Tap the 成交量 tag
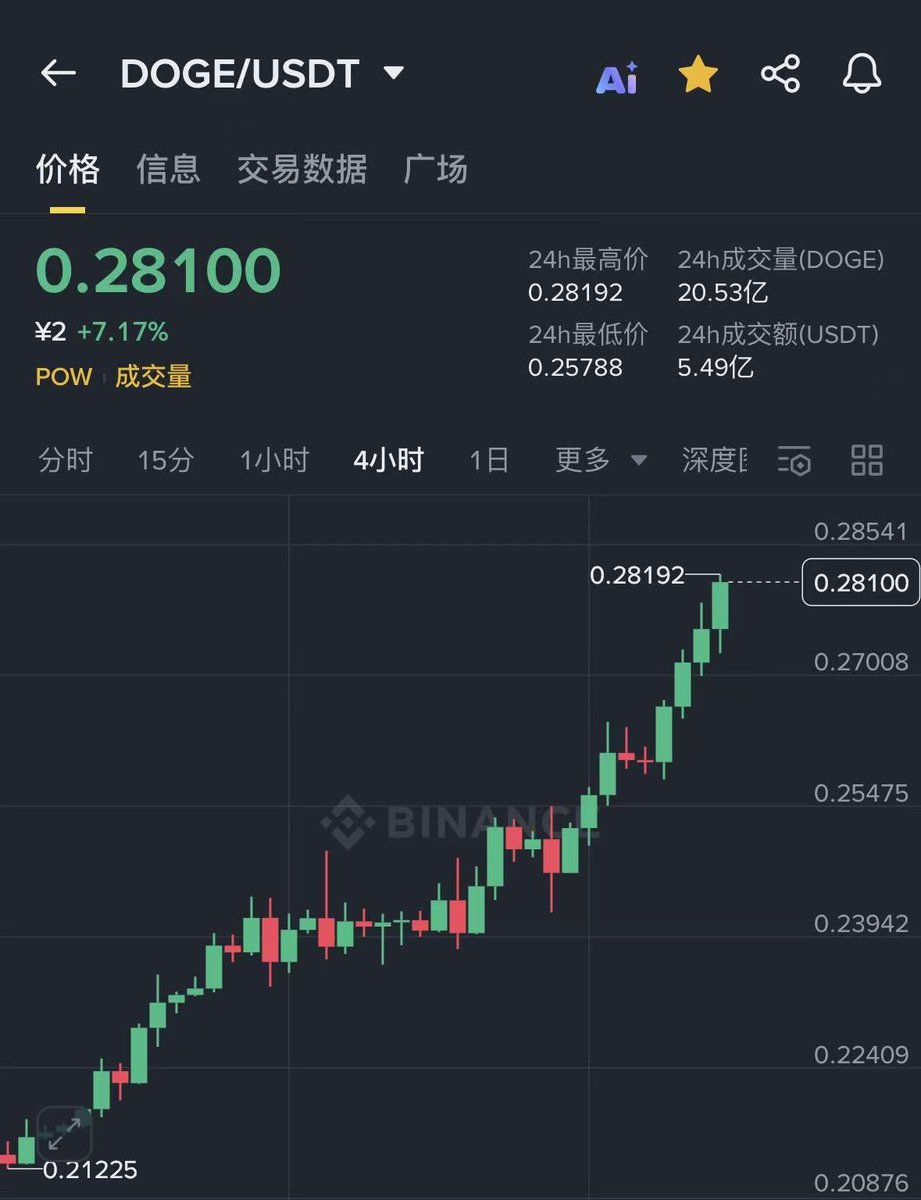 point(153,377)
